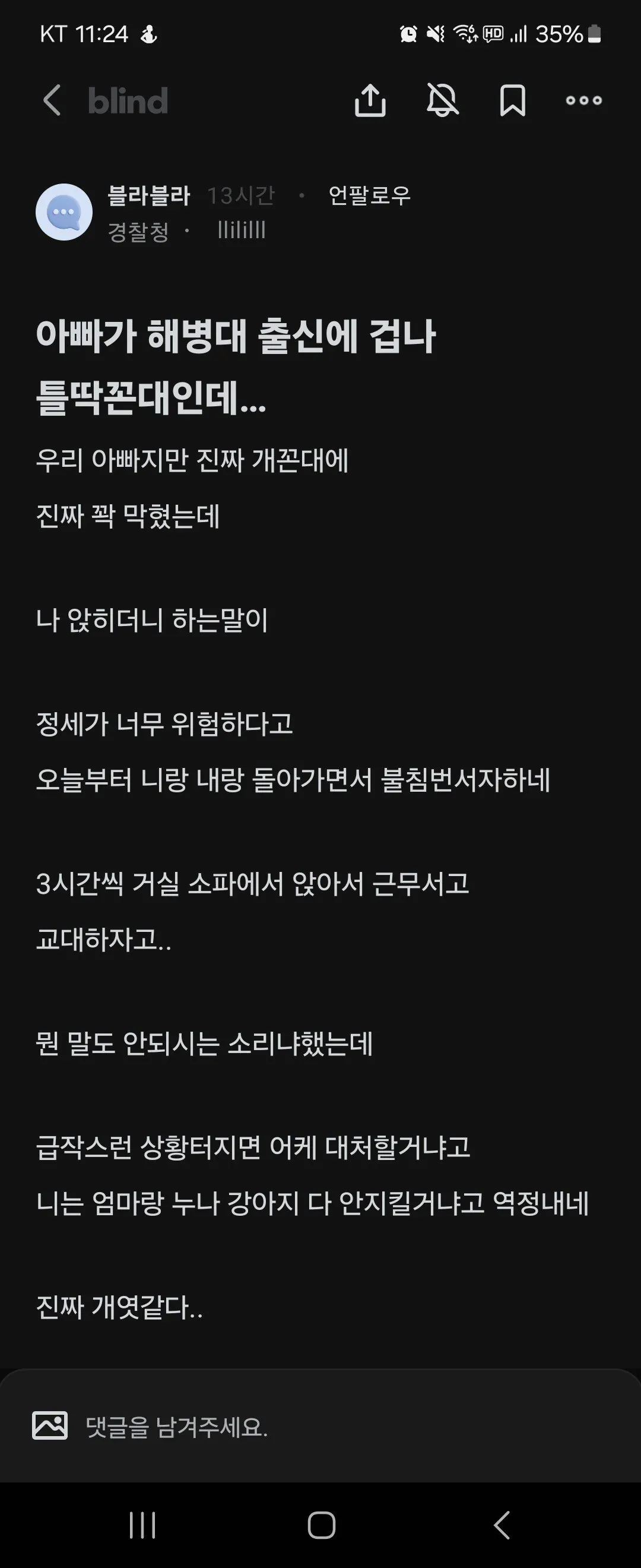This screenshot has height=1568, width=641.
Task: Open the three-dot overflow menu
Action: pos(583,100)
